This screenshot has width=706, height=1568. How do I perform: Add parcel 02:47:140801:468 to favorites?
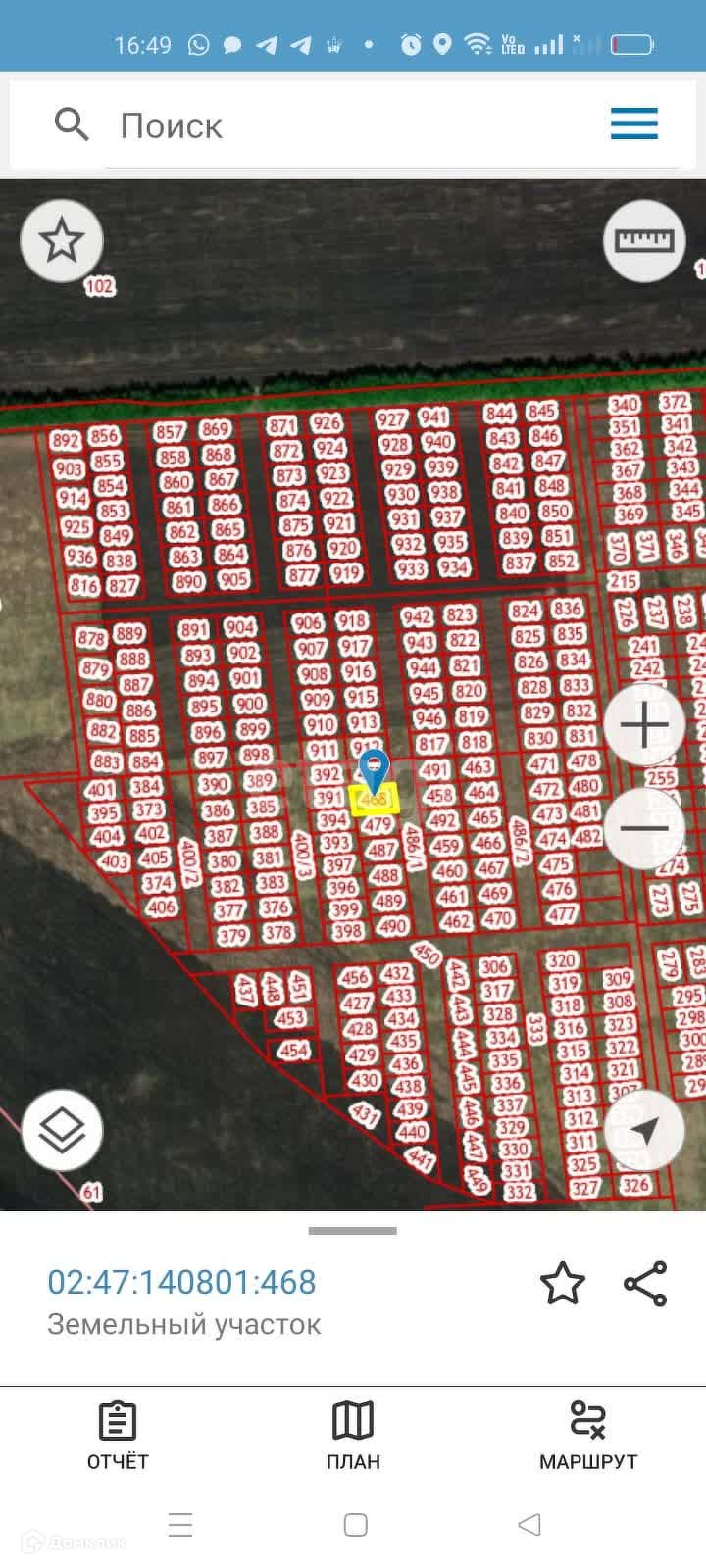(x=562, y=1284)
